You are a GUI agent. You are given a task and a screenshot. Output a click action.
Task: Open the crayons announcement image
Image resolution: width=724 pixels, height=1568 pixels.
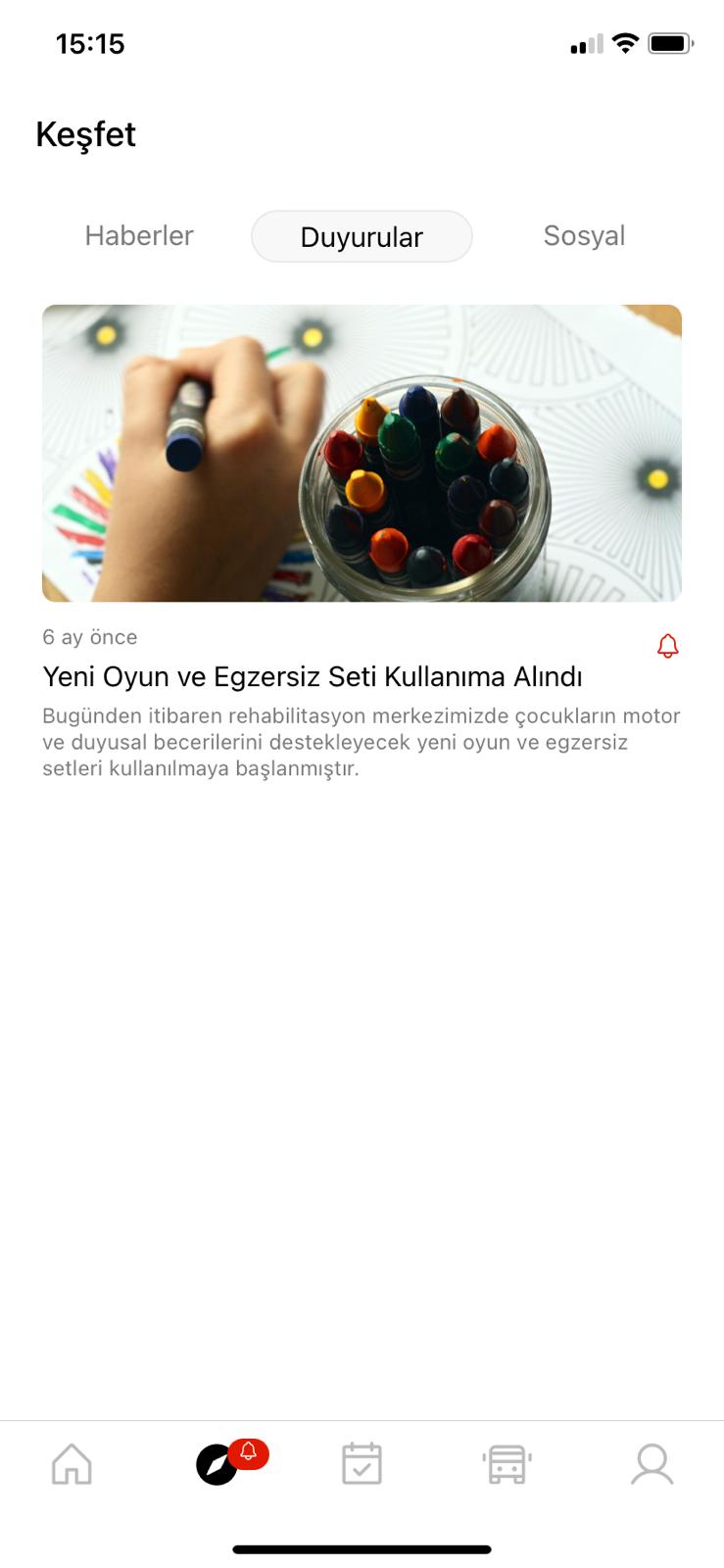pyautogui.click(x=362, y=452)
